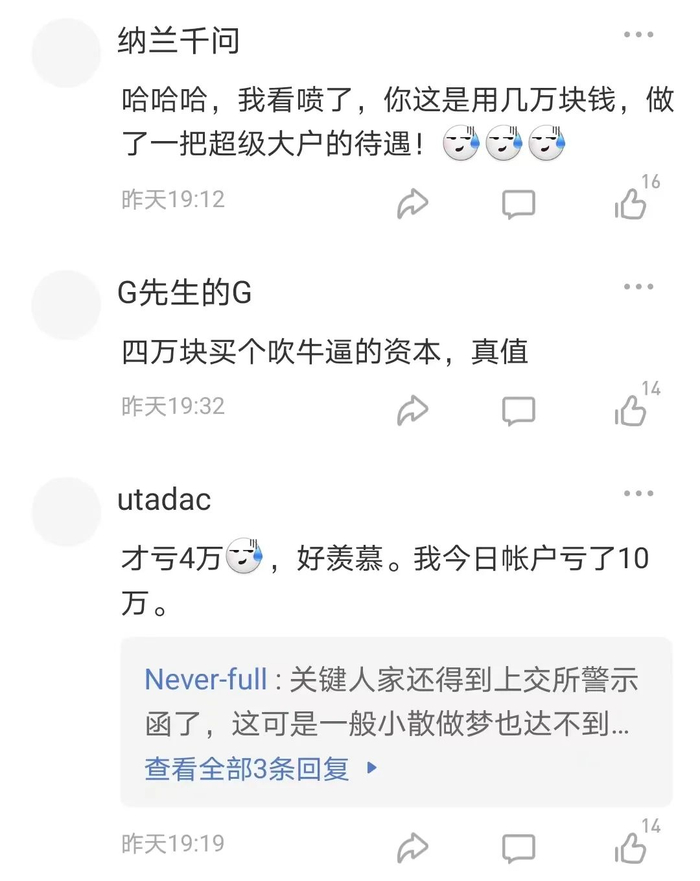This screenshot has height=881, width=700.
Task: Share 纳兰千问's comment
Action: click(413, 203)
